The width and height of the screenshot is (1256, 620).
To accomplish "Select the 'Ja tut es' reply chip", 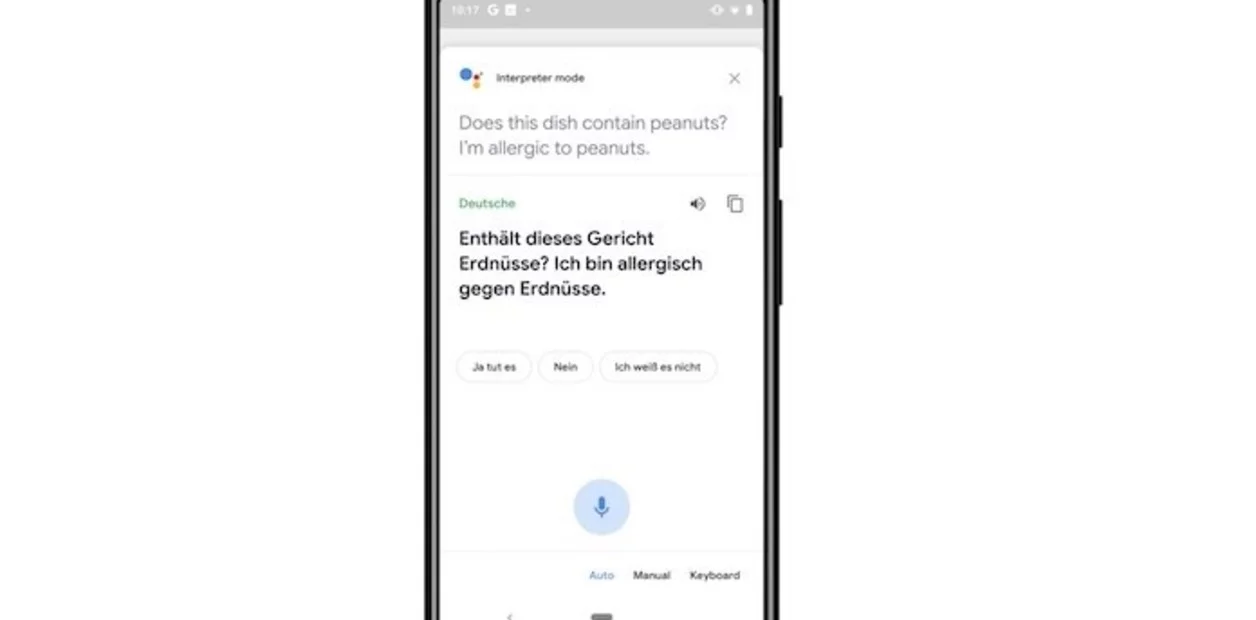I will [x=494, y=367].
